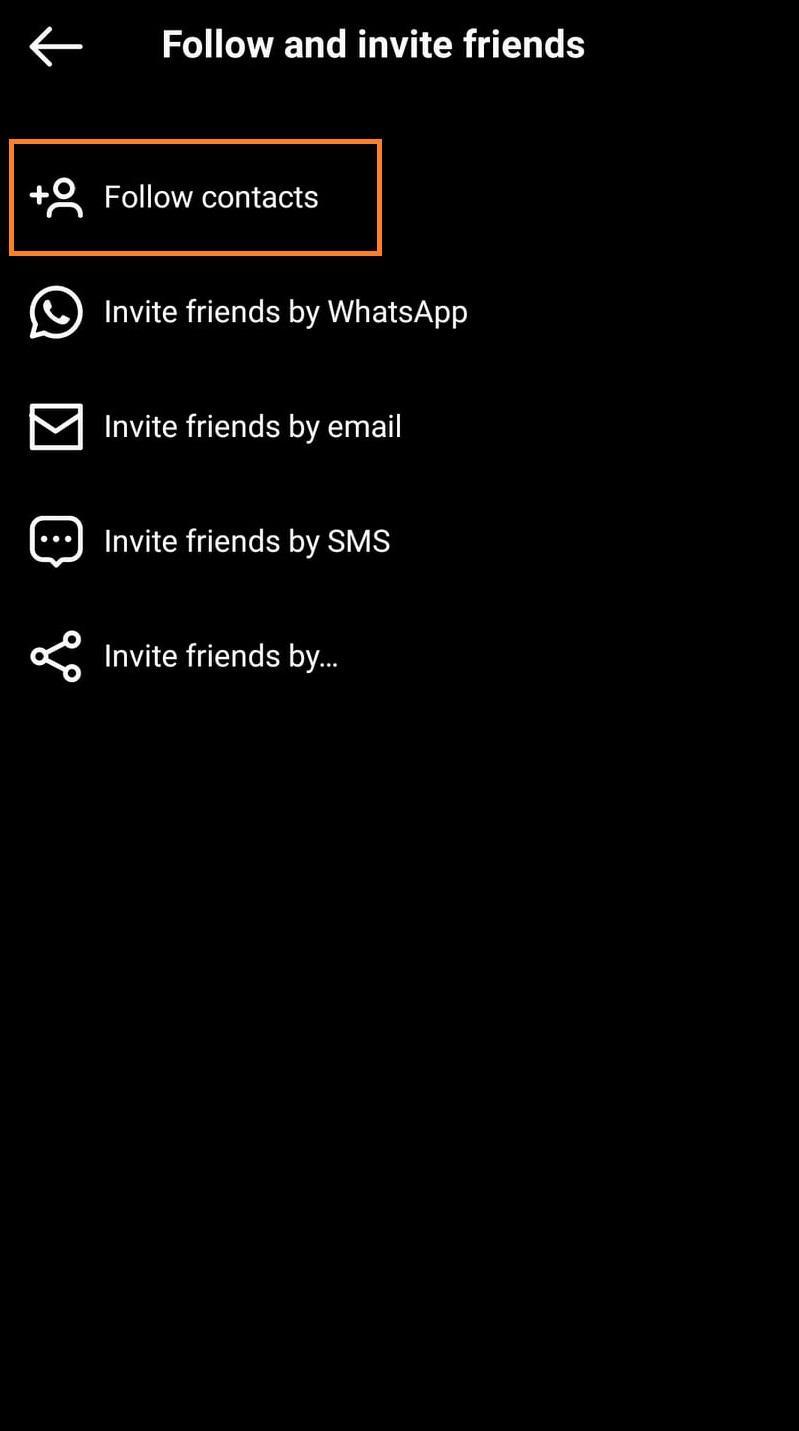Image resolution: width=799 pixels, height=1431 pixels.
Task: Go back using the arrow icon
Action: [56, 46]
